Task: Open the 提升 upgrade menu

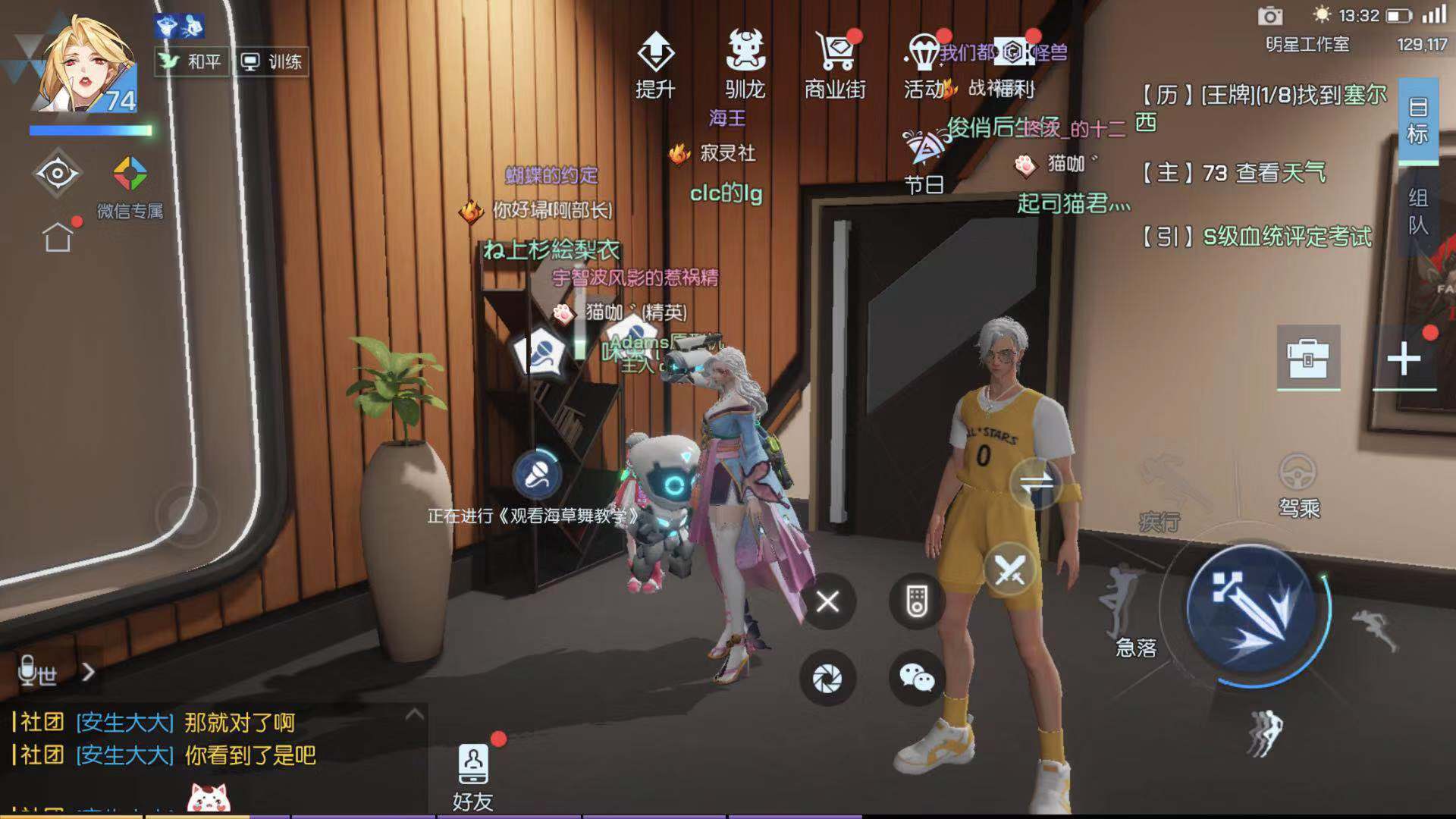Action: [655, 65]
